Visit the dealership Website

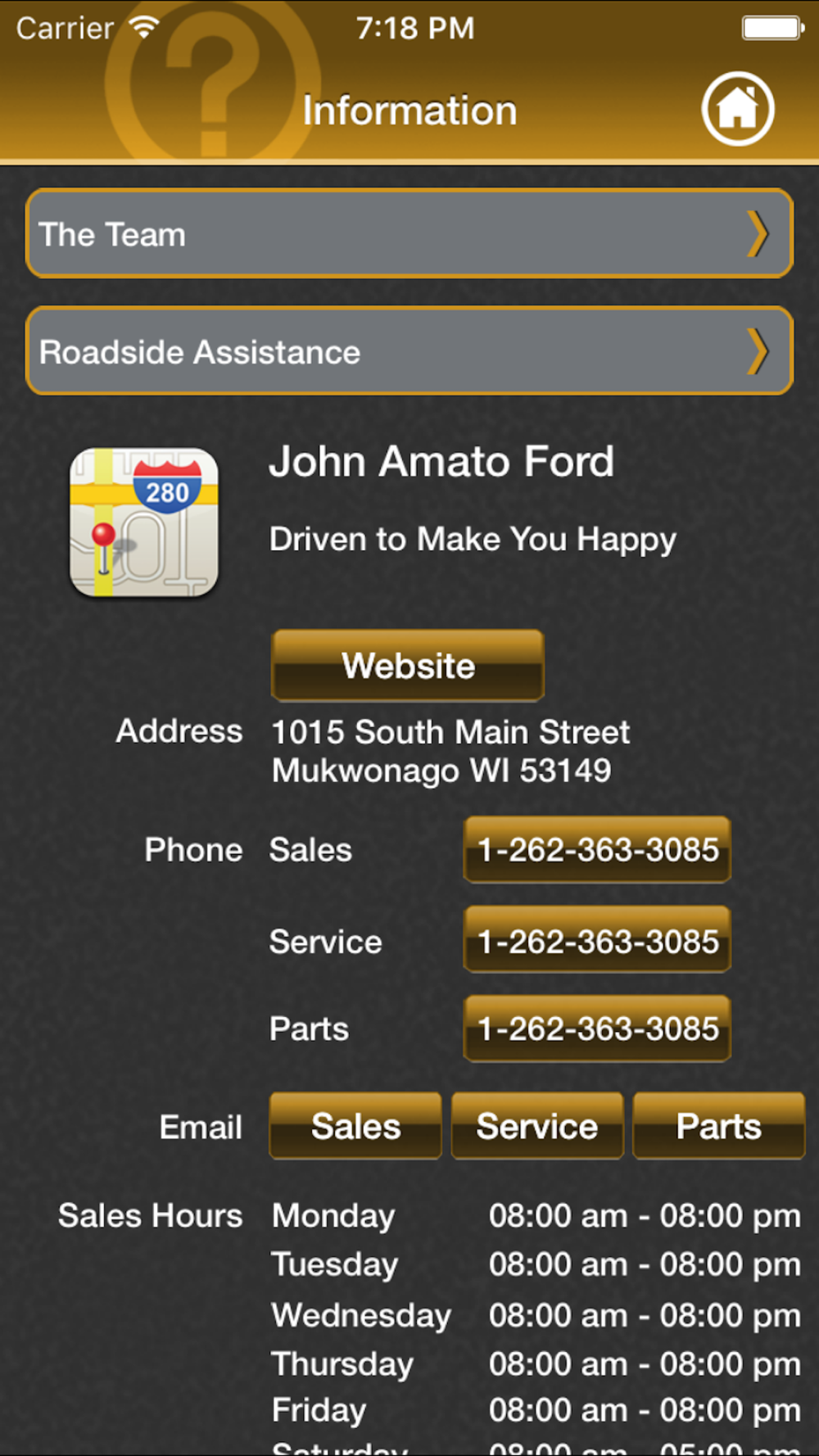pos(408,666)
